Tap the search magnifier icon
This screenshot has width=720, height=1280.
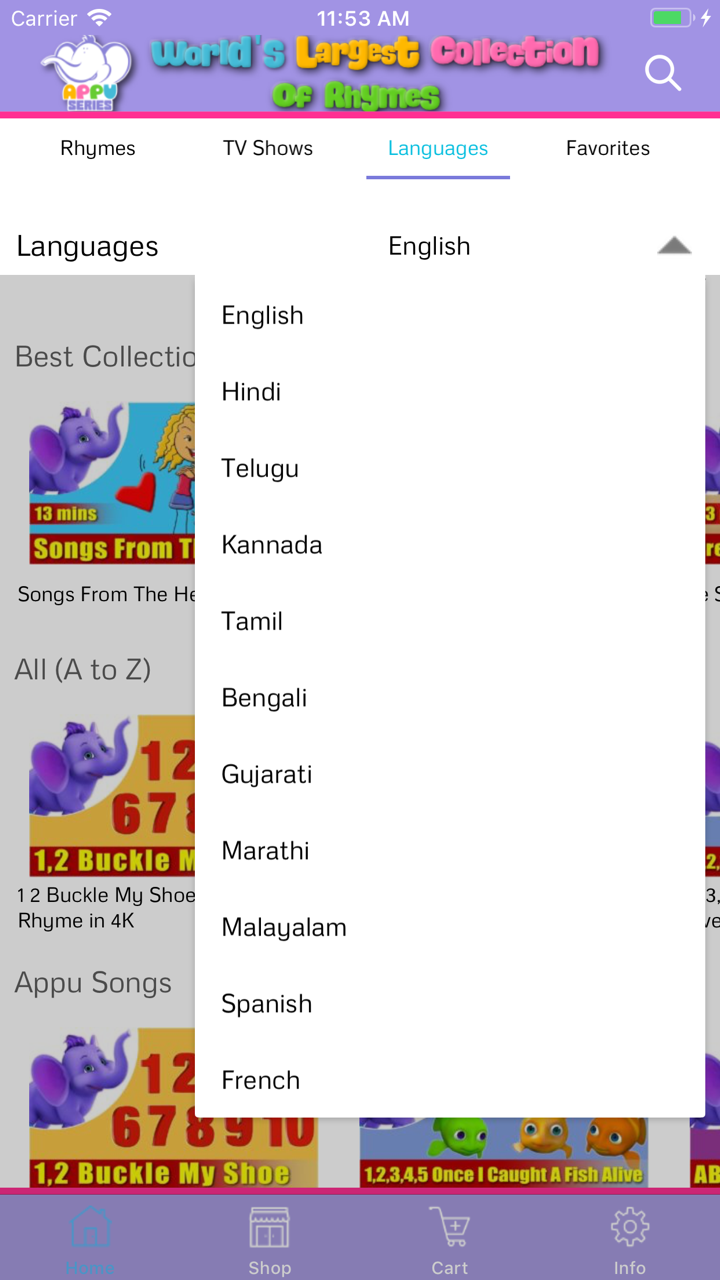[x=662, y=73]
